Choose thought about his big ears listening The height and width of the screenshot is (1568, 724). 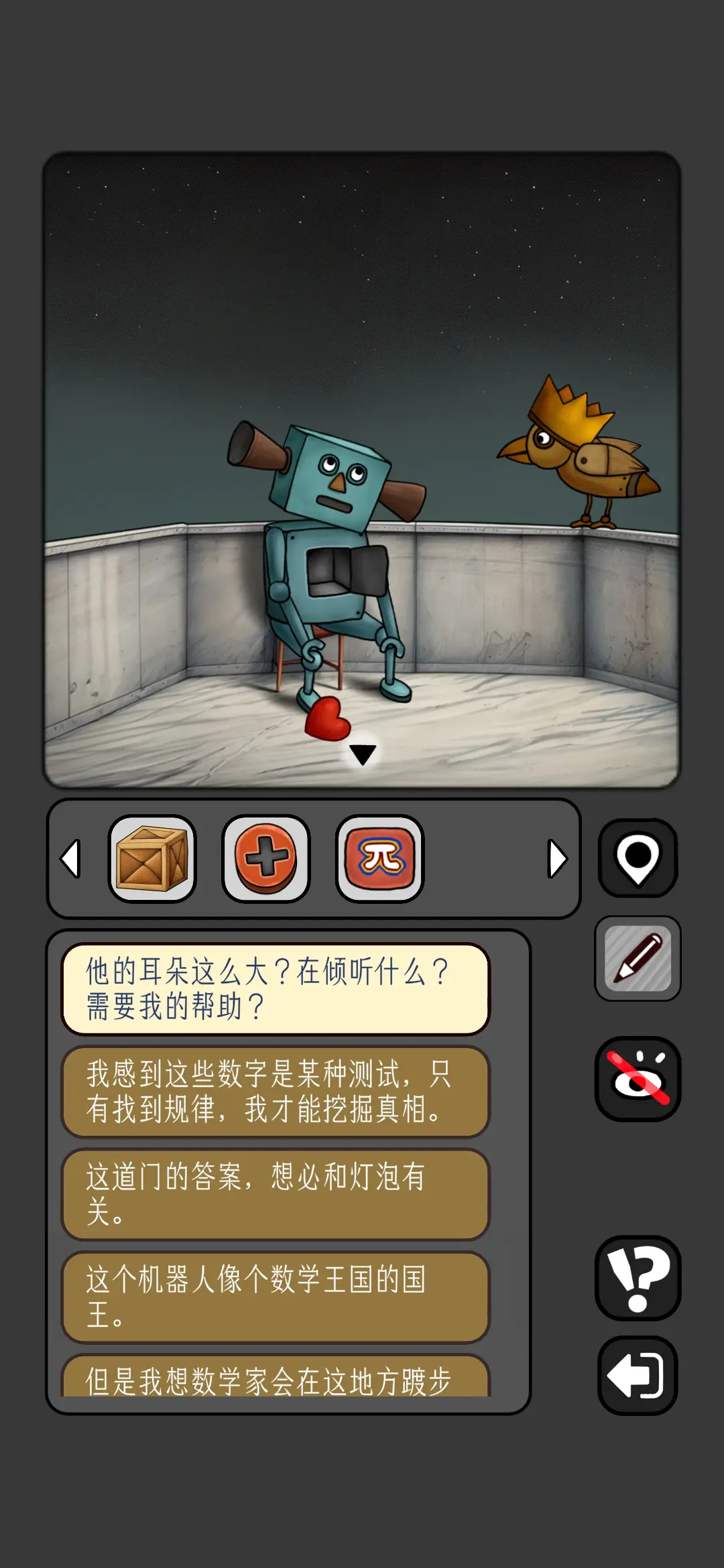coord(276,989)
